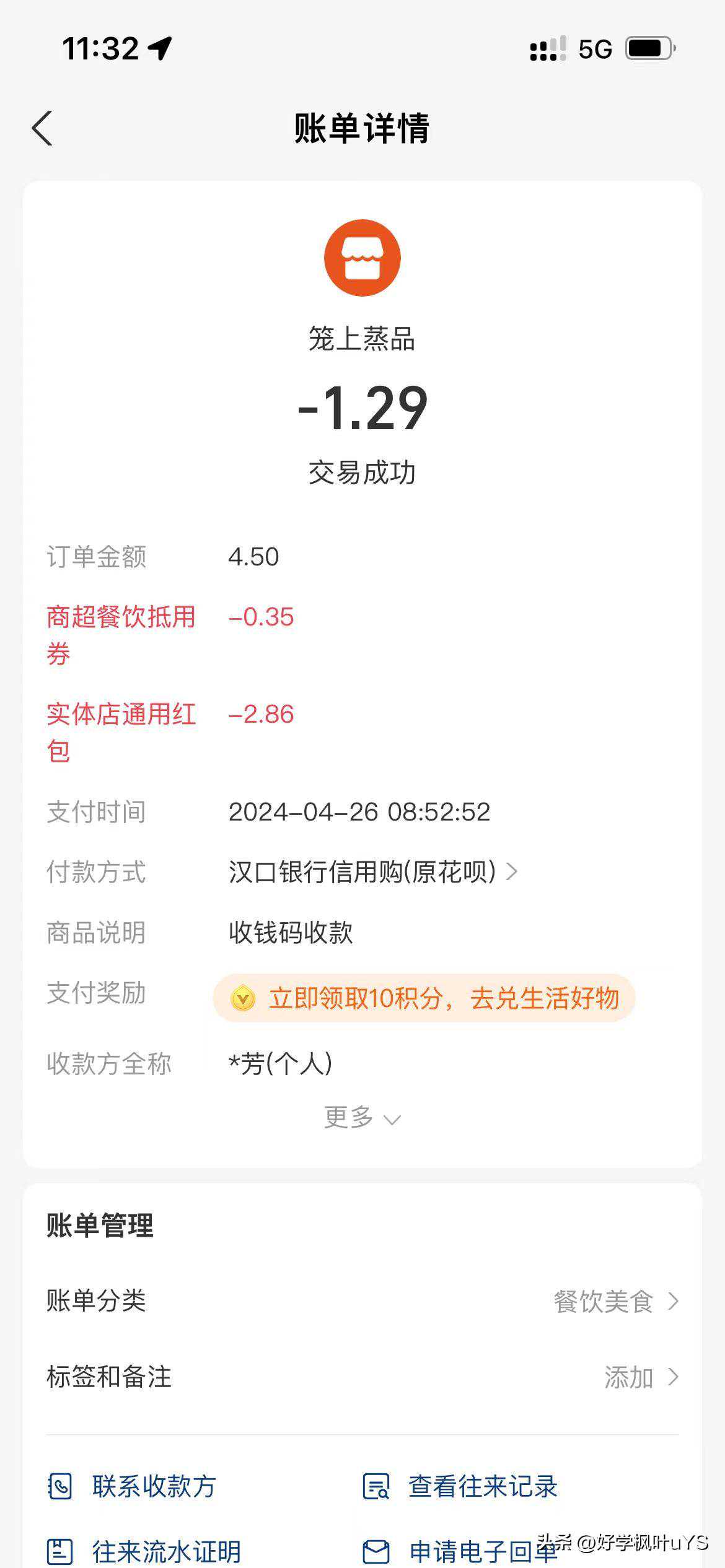Open 查看往来记录 transaction history

(461, 1486)
